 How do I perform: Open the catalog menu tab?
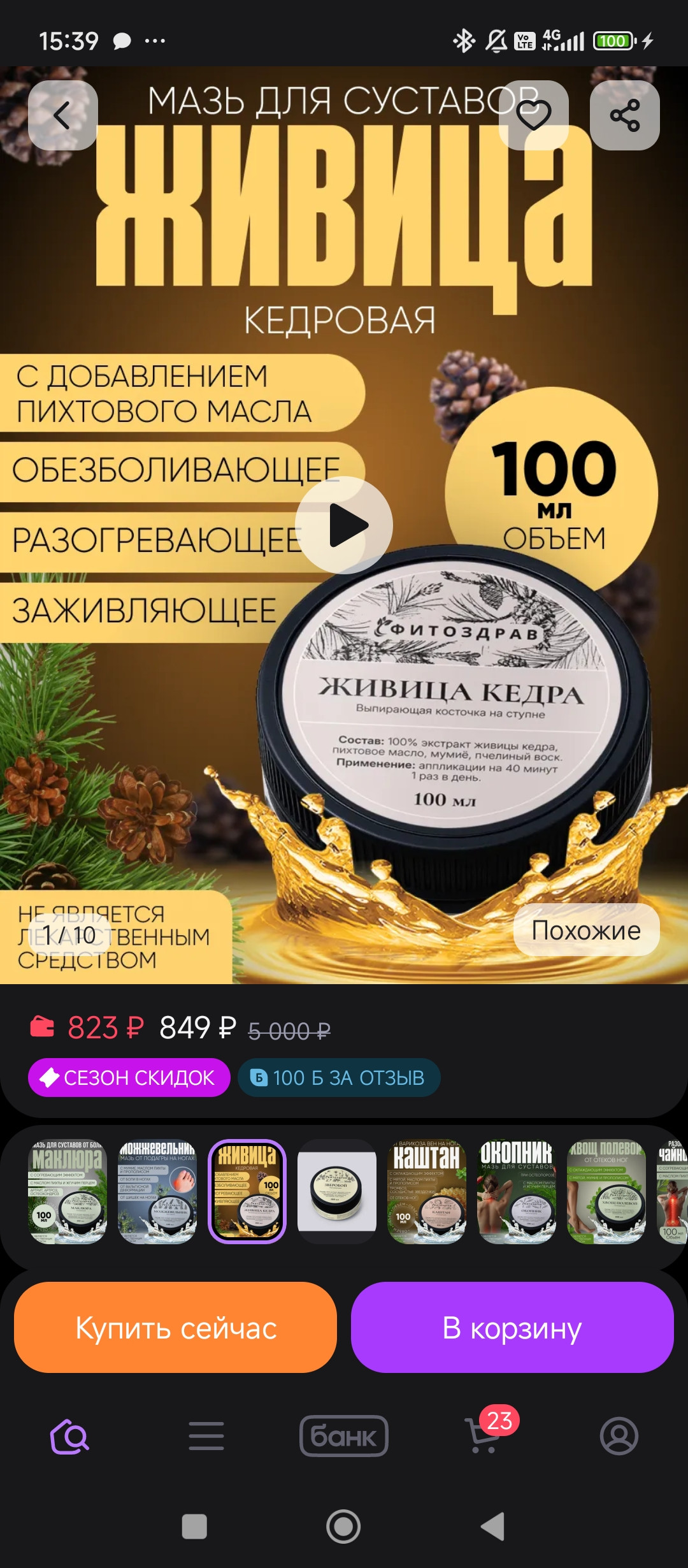[206, 1436]
